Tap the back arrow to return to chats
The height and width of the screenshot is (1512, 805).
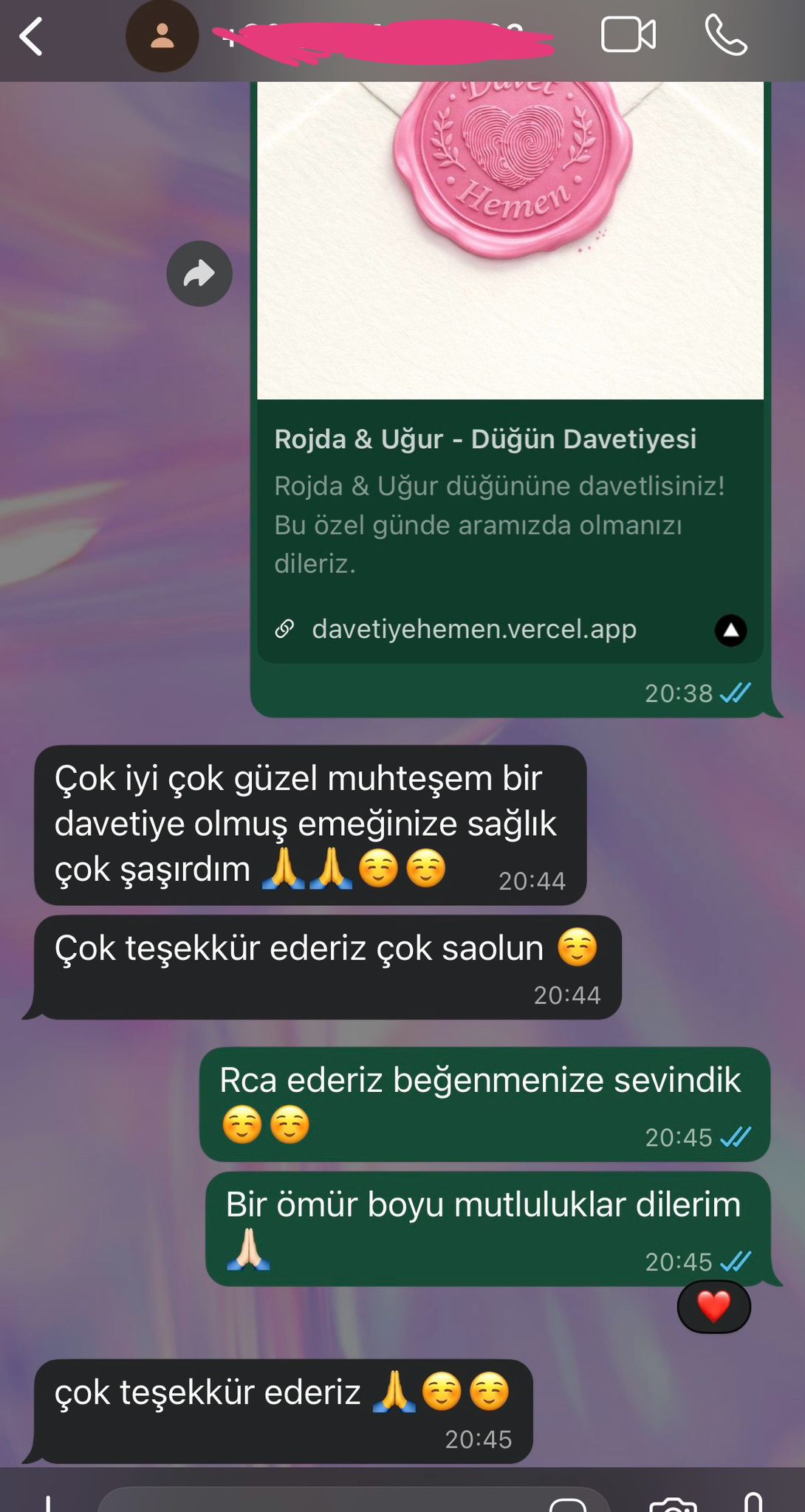click(31, 35)
